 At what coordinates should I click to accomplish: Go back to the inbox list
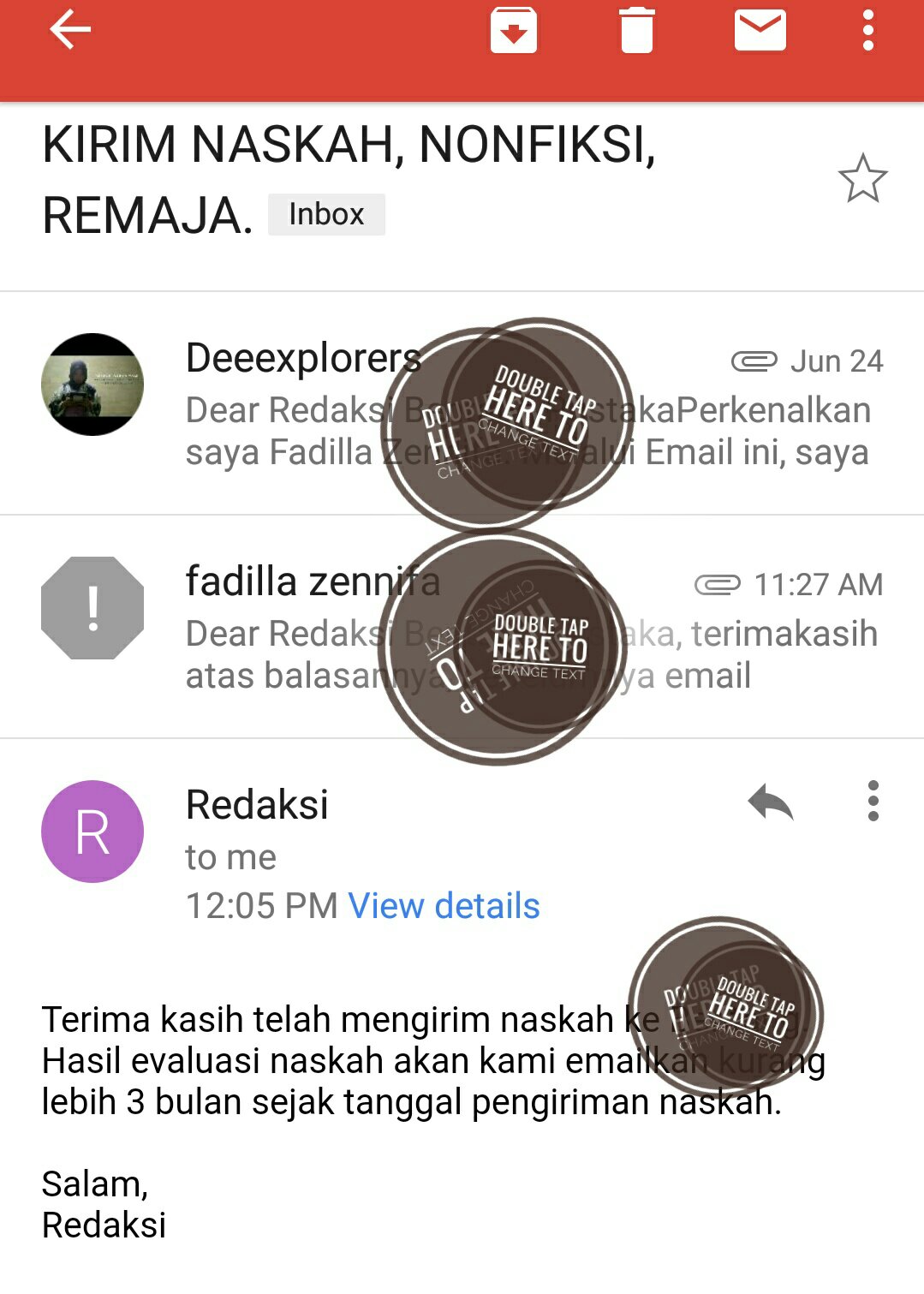click(70, 31)
